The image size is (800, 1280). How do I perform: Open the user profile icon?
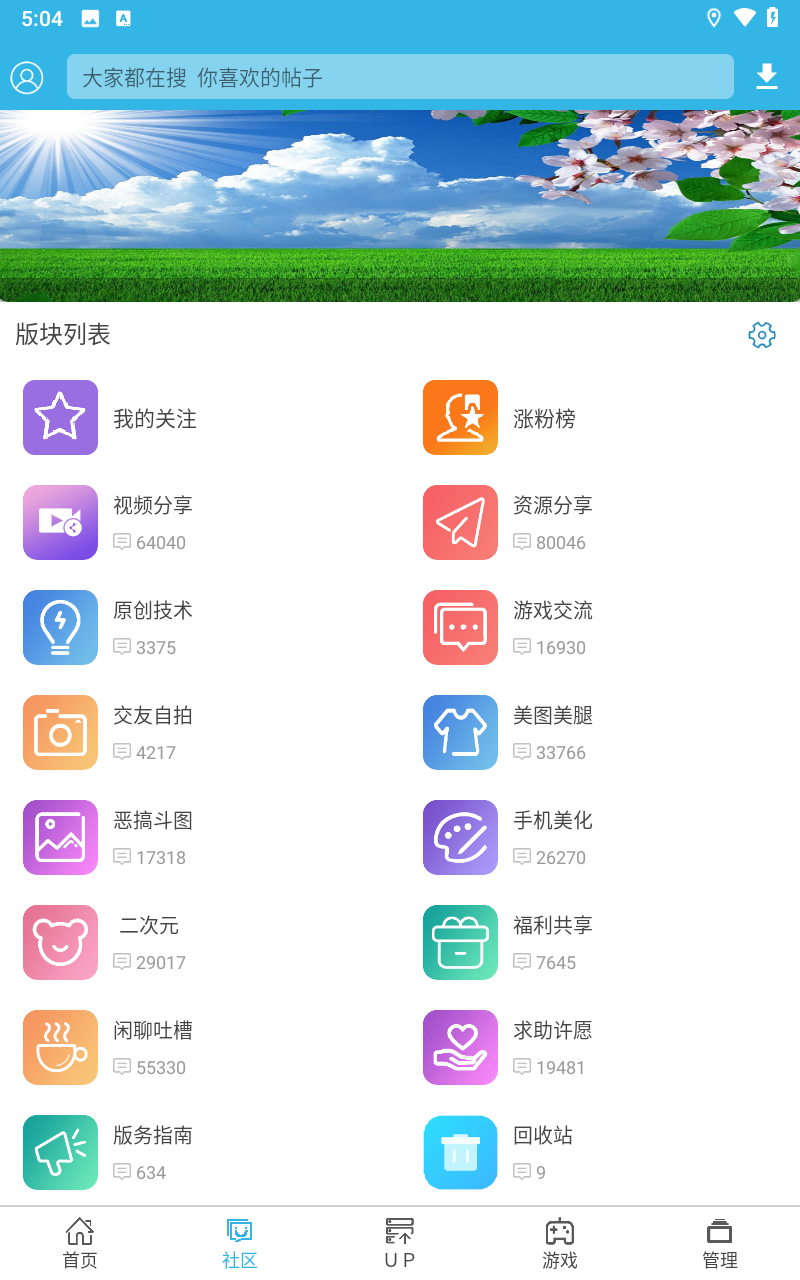[x=27, y=77]
